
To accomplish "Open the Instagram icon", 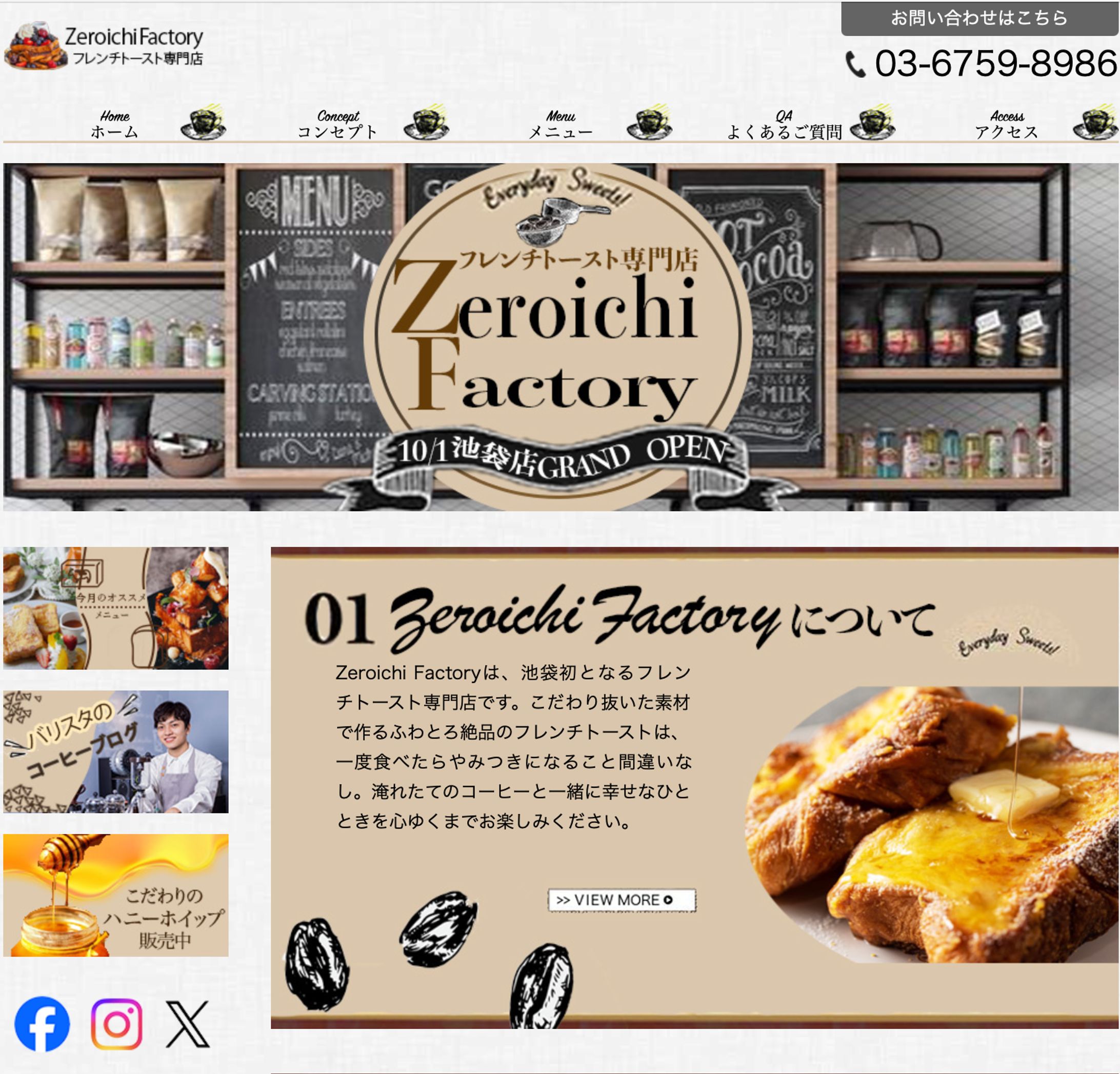I will tap(116, 1024).
